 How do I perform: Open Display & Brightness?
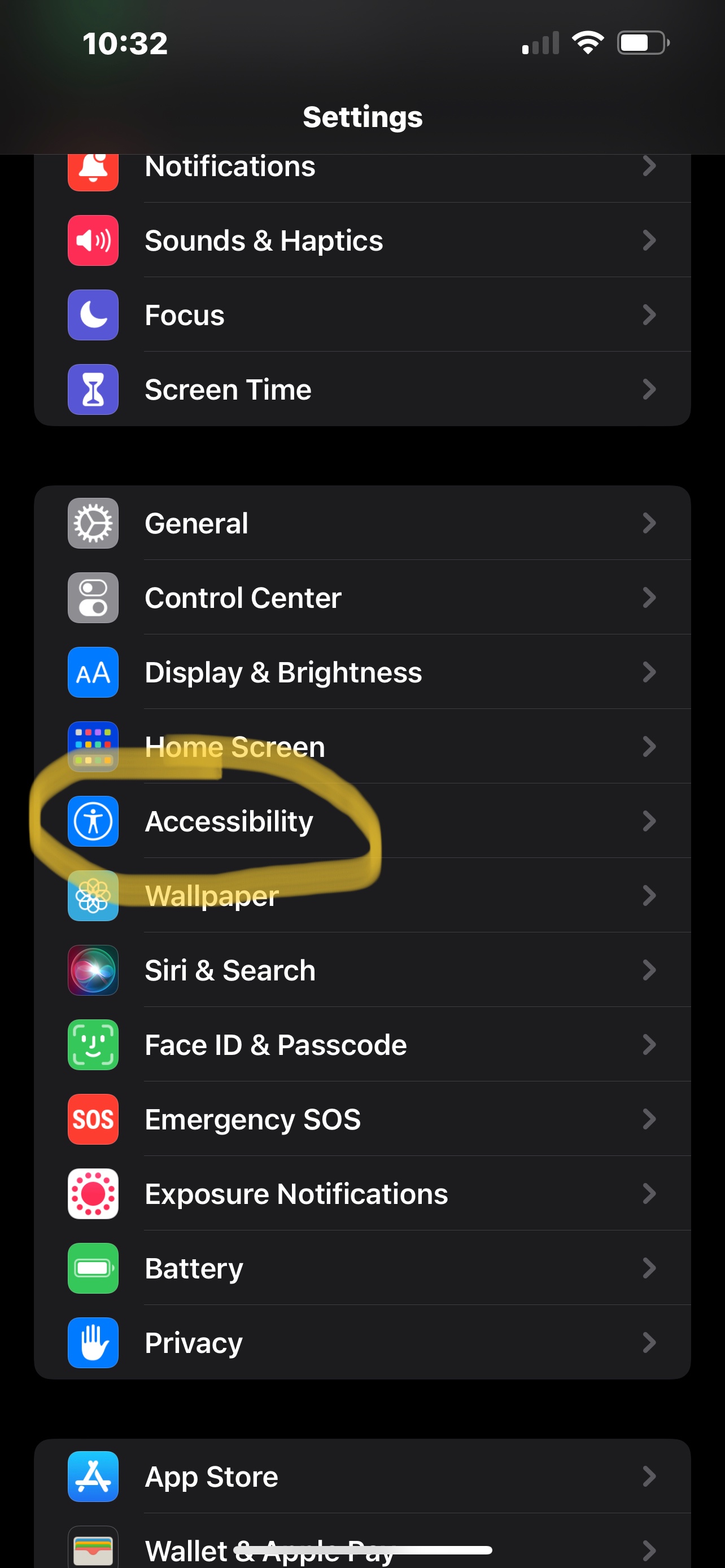pyautogui.click(x=361, y=672)
